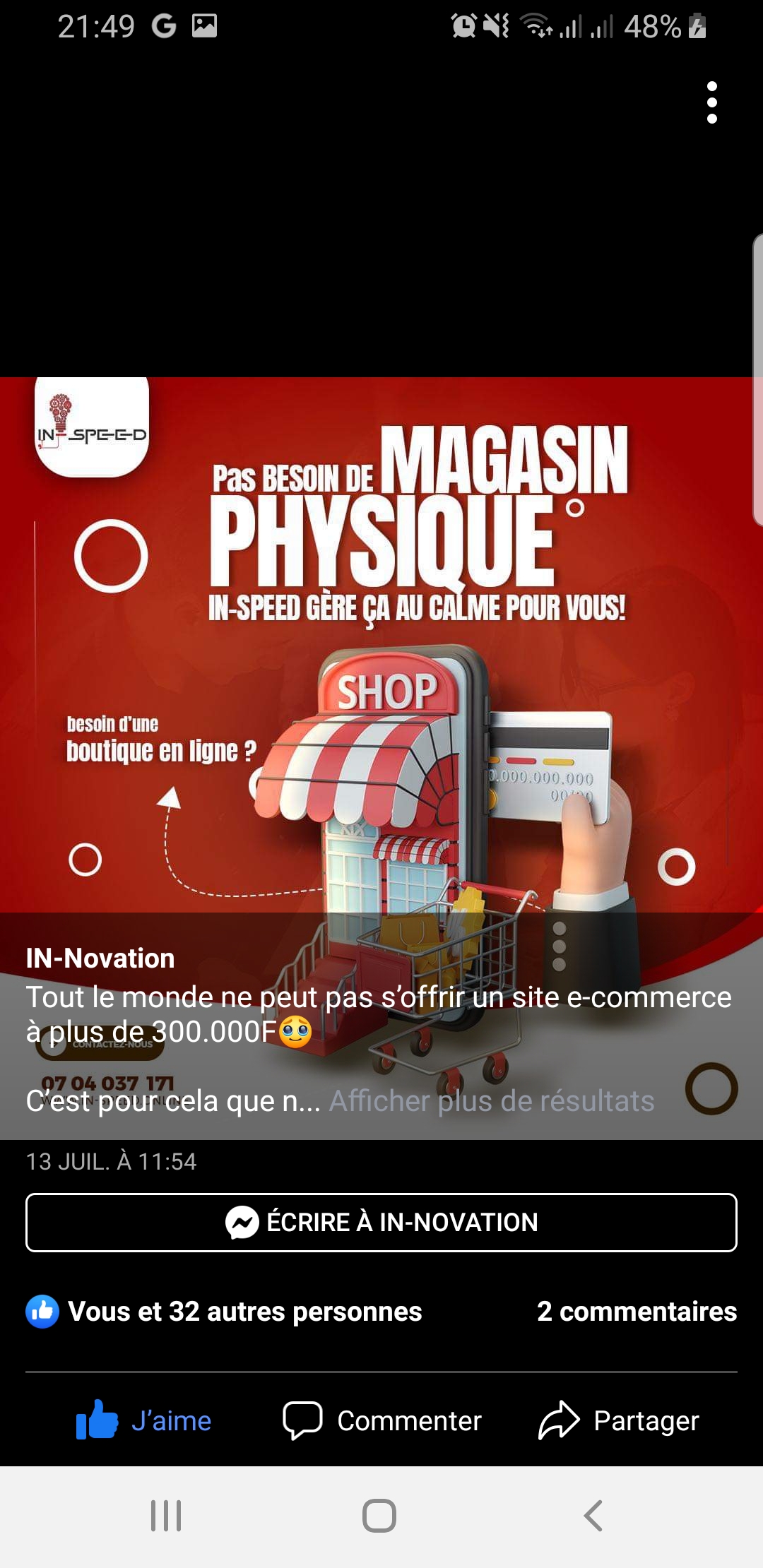Go back with the system back button
763x1568 pixels.
593,1516
